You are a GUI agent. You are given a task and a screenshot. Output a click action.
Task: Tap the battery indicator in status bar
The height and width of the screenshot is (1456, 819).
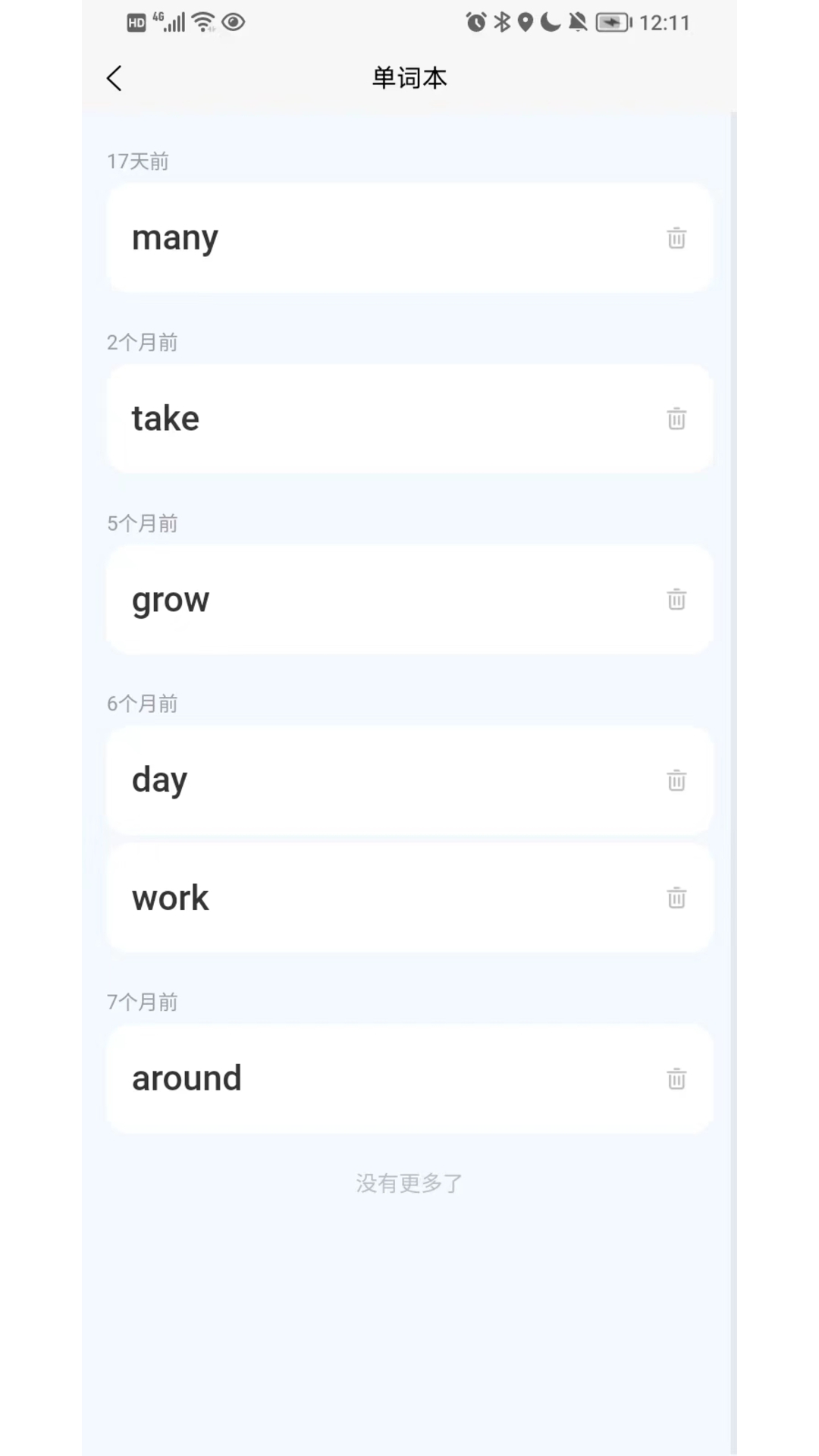coord(613,22)
